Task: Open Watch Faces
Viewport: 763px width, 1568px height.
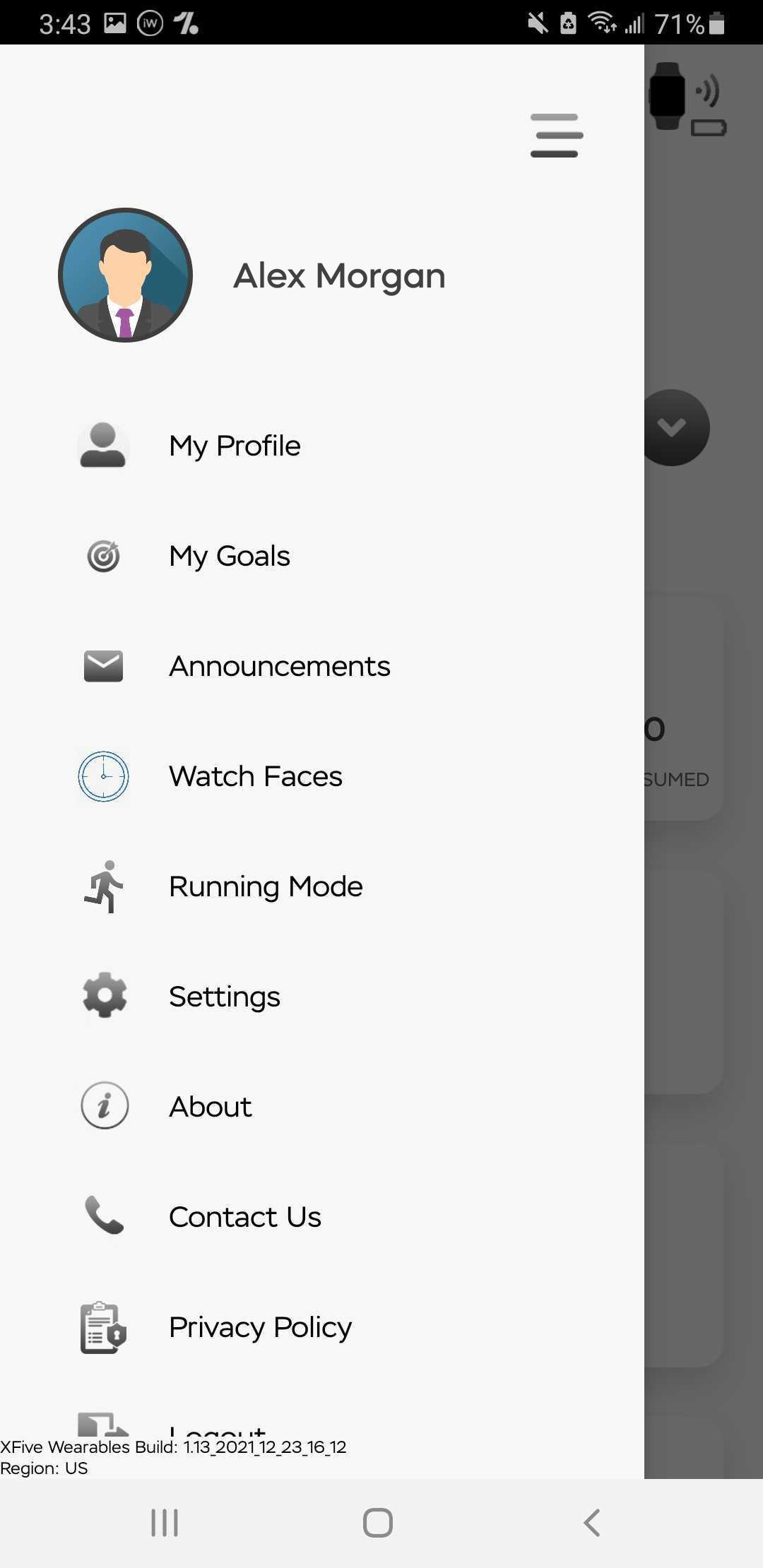Action: click(x=255, y=776)
